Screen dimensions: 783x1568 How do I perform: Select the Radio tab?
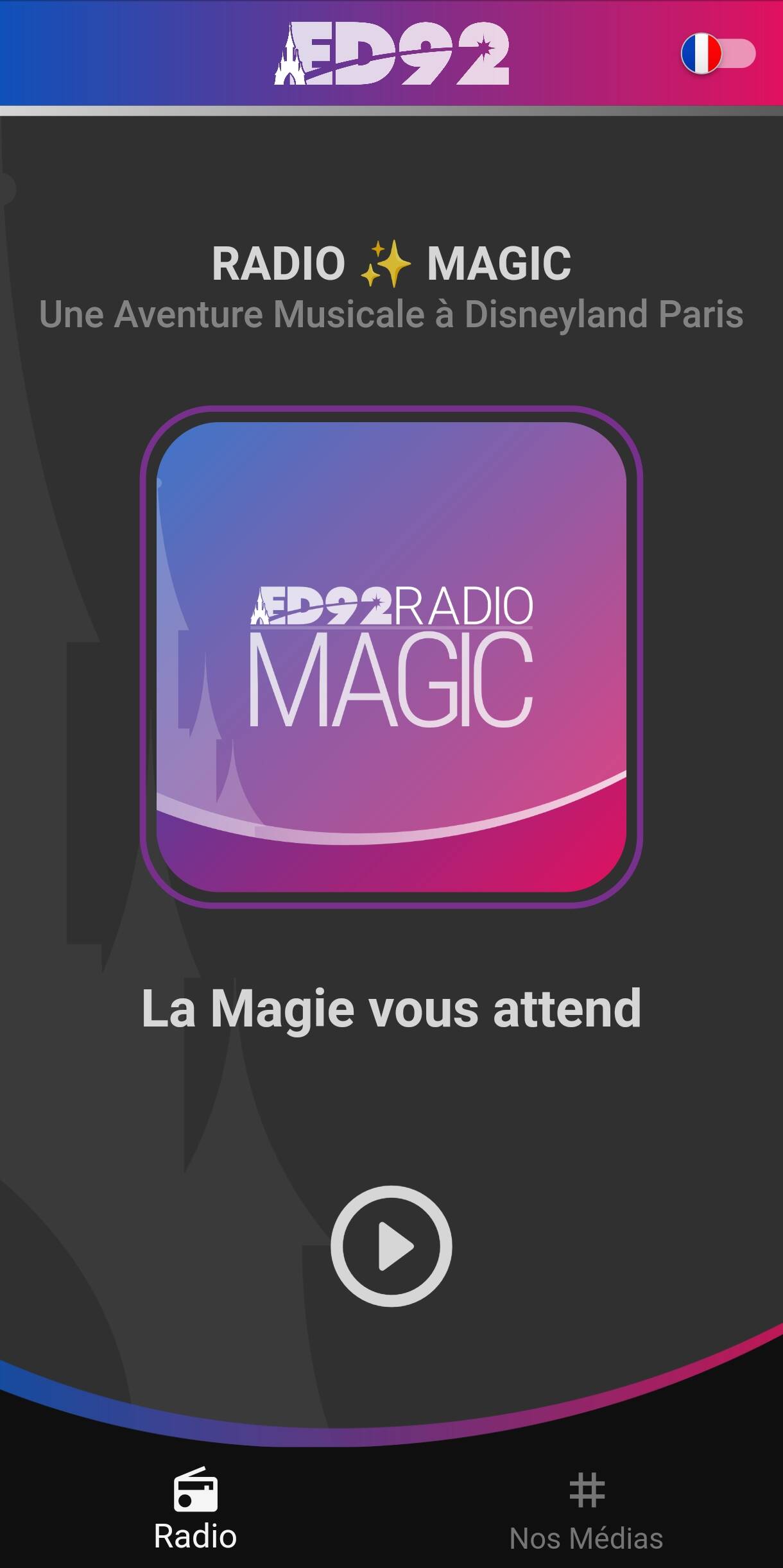tap(196, 1510)
